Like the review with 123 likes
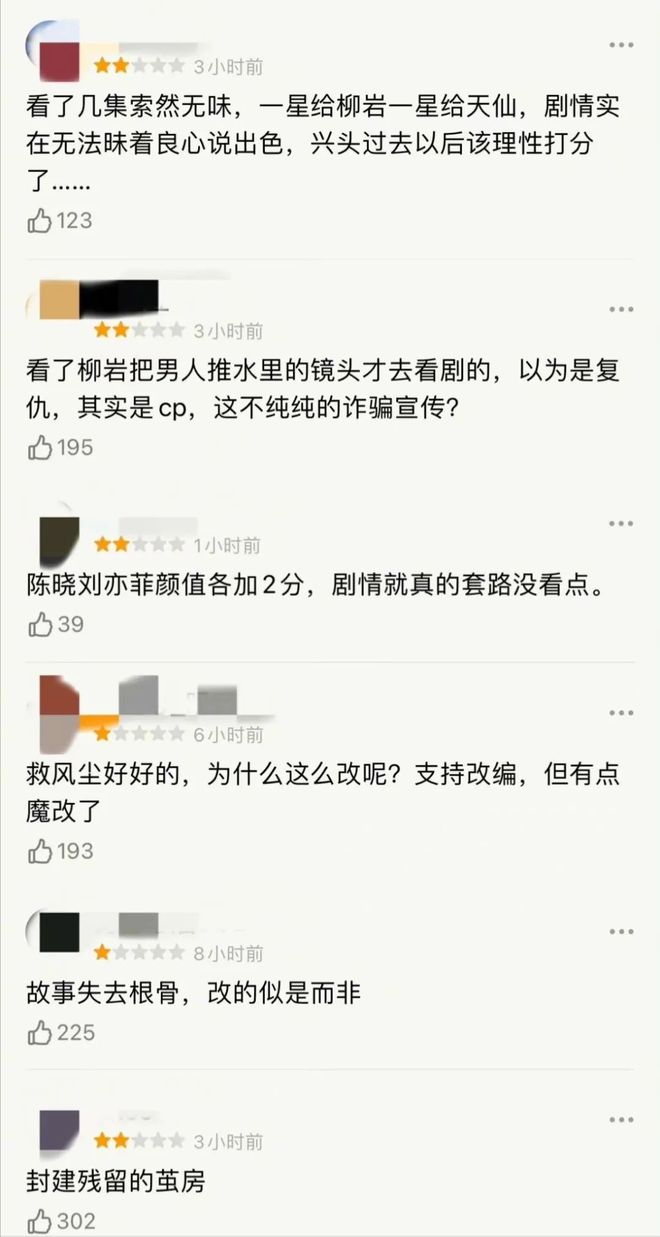Viewport: 660px width, 1237px height. pyautogui.click(x=40, y=221)
